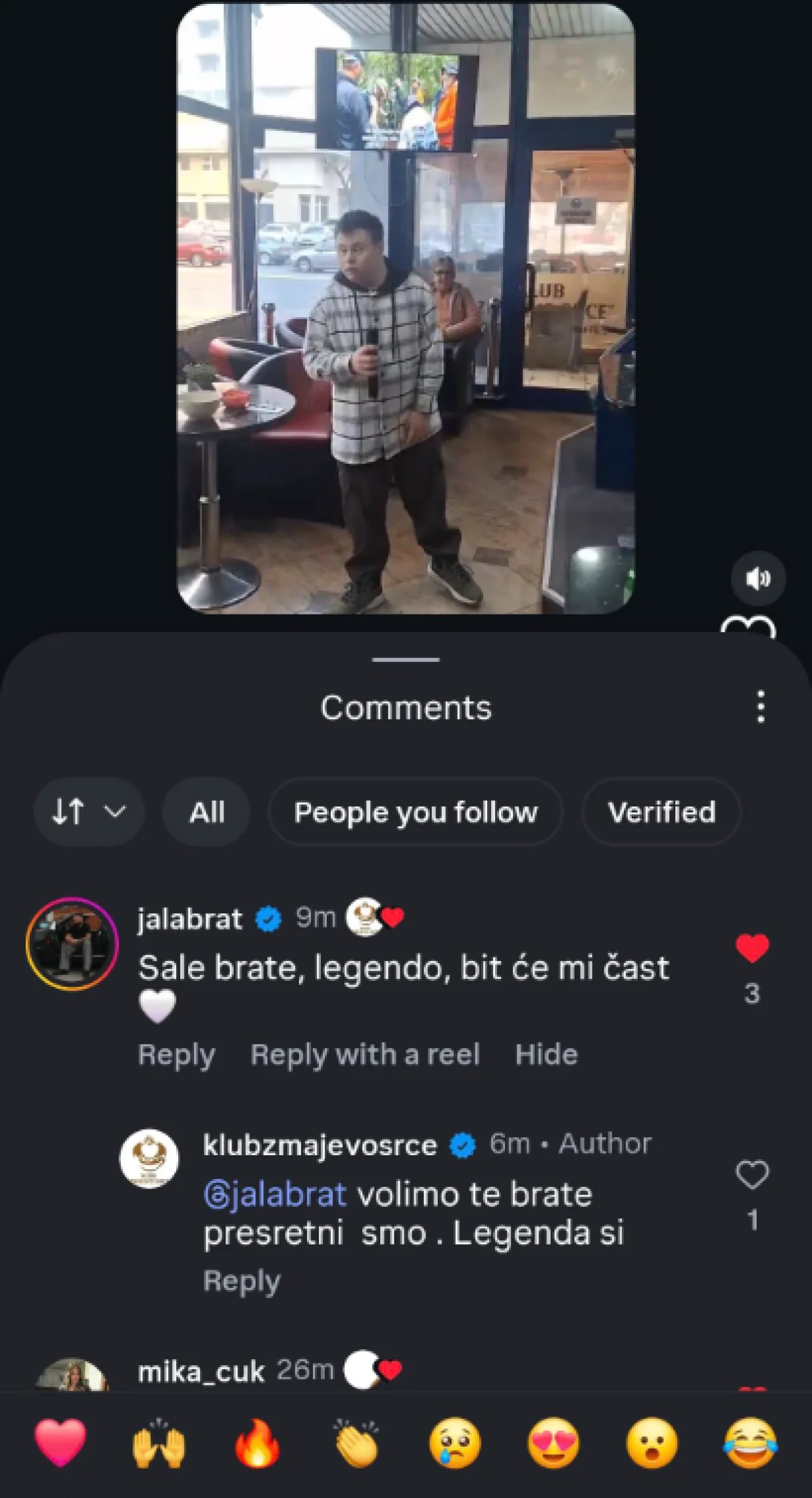Add the red heart emoji reaction
The width and height of the screenshot is (812, 1498).
click(60, 1443)
